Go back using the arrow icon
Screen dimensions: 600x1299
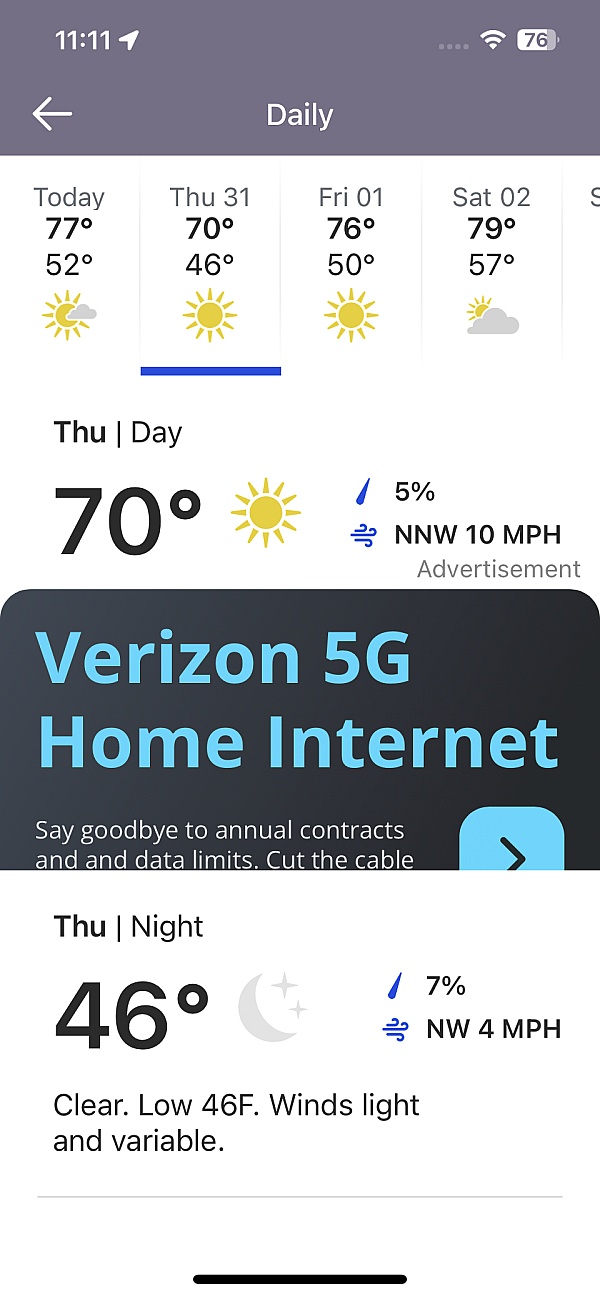[x=52, y=115]
